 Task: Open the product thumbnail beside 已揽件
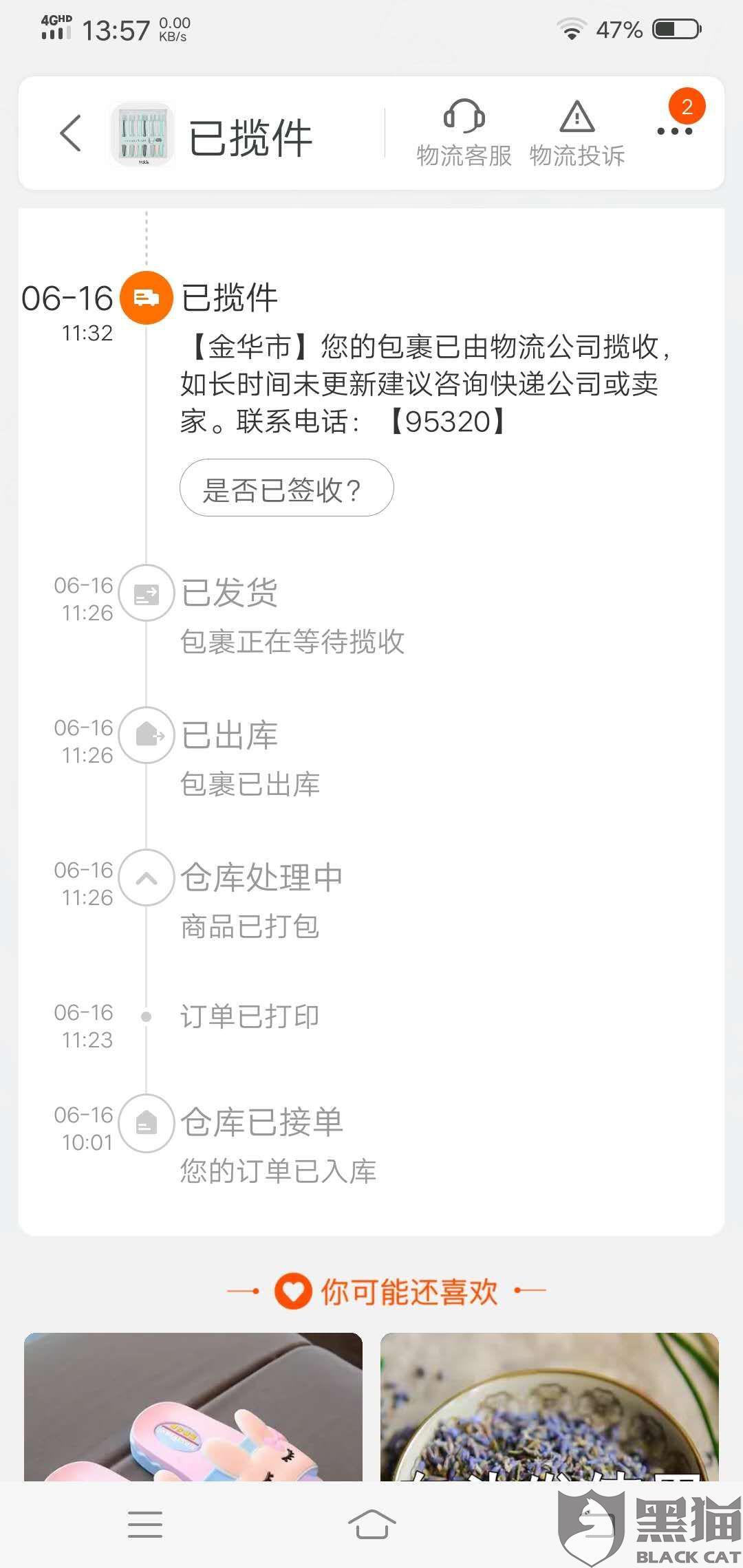pyautogui.click(x=143, y=135)
